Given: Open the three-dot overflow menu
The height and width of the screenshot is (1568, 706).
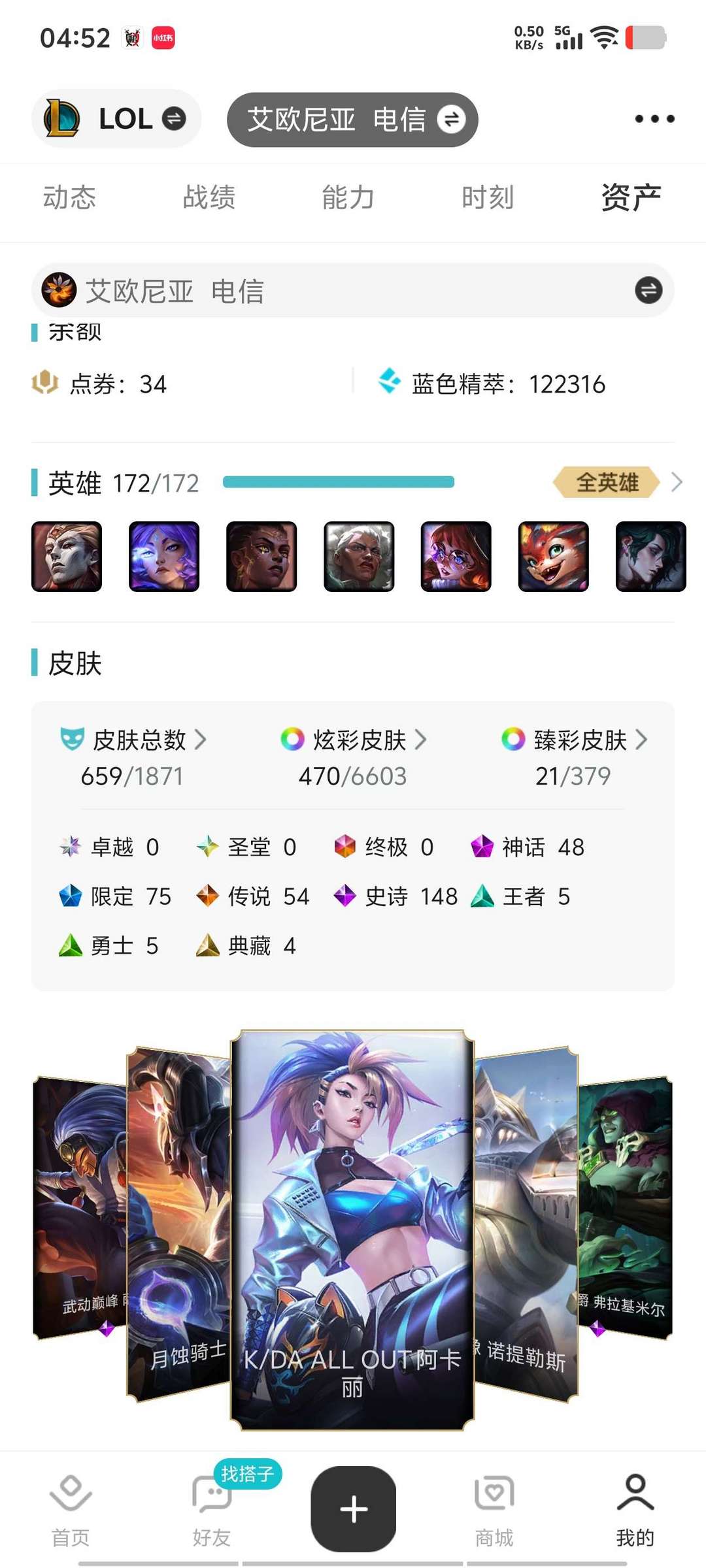Looking at the screenshot, I should 654,119.
